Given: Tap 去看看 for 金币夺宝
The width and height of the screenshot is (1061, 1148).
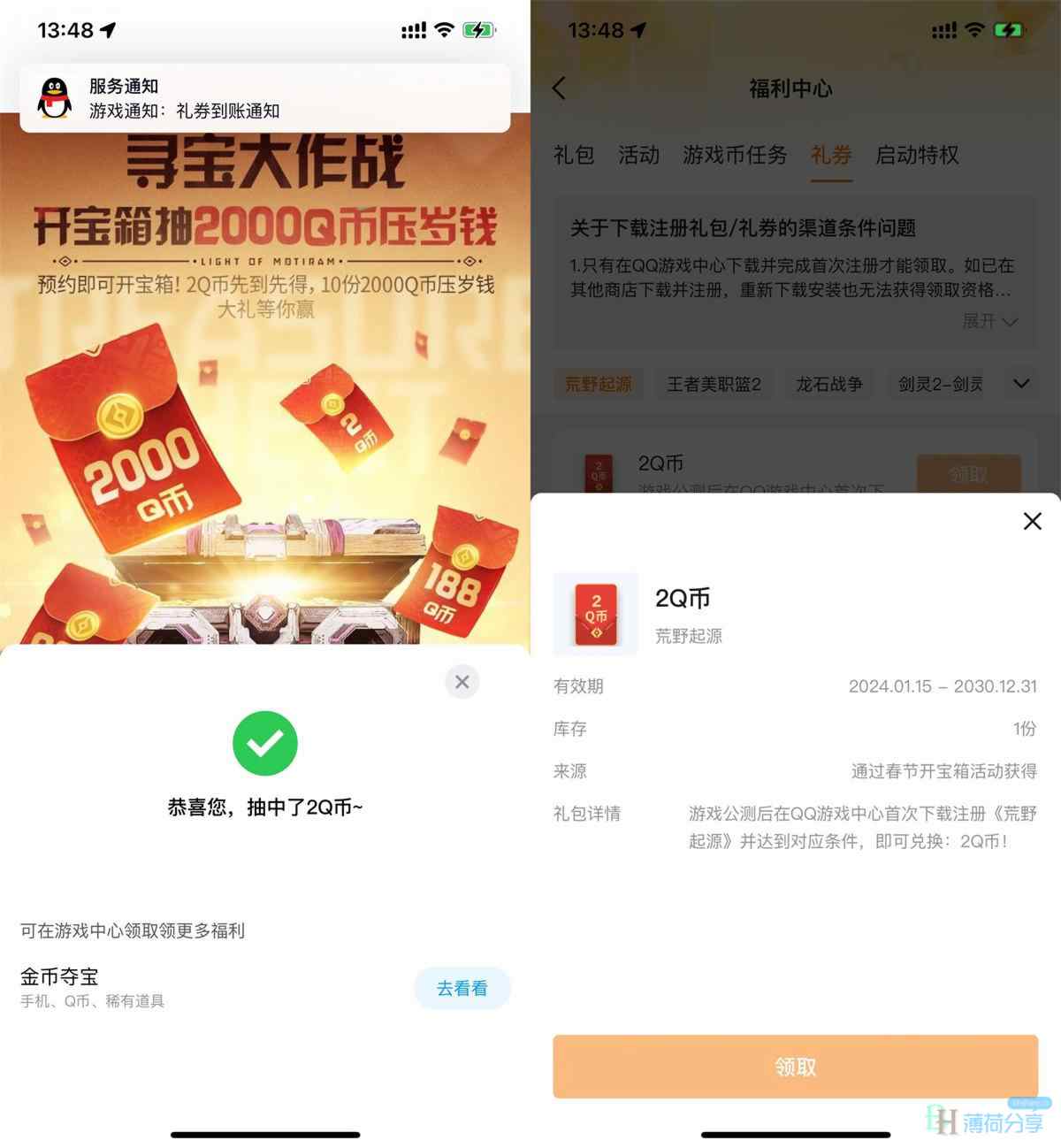Looking at the screenshot, I should [462, 988].
